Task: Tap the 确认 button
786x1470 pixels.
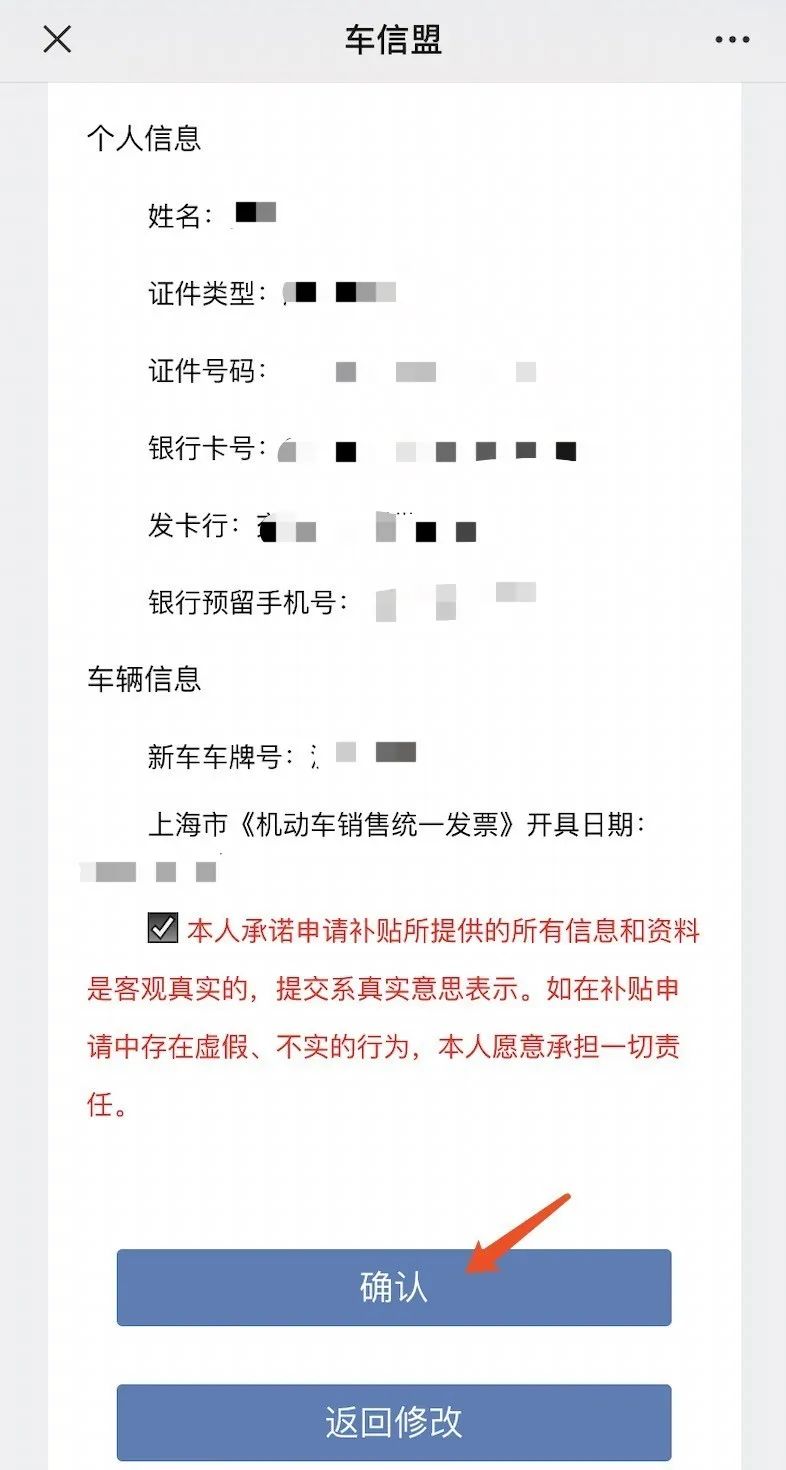Action: click(x=393, y=1287)
